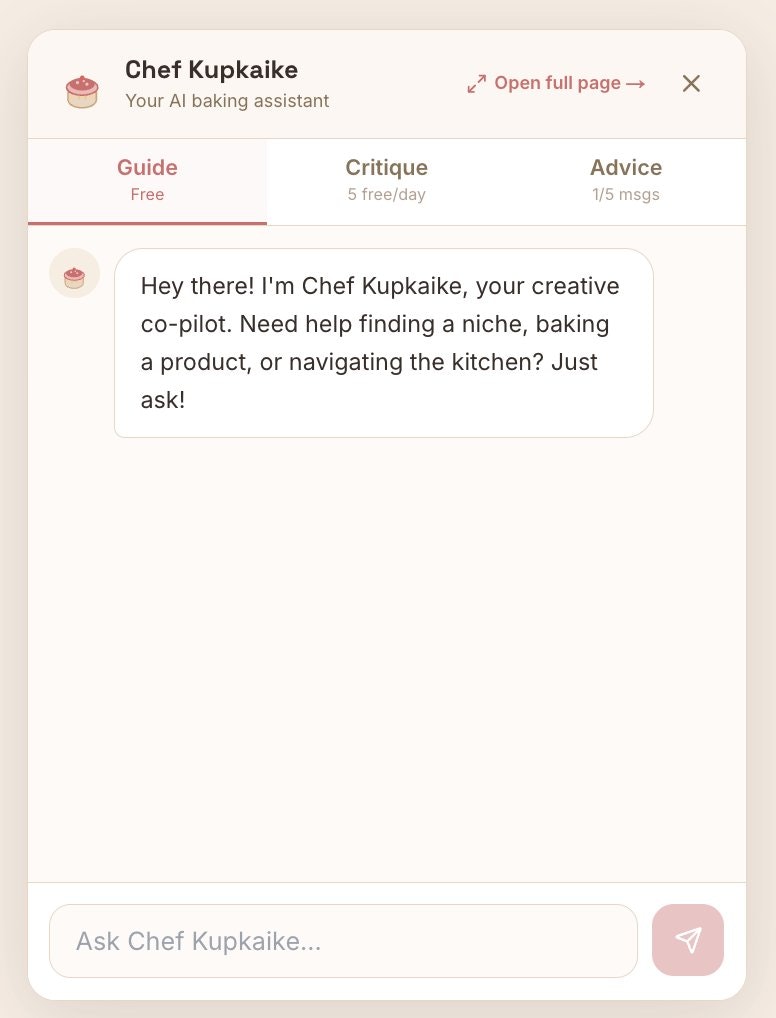The width and height of the screenshot is (776, 1018).
Task: Select the expand arrows icon near Open full page
Action: pos(476,83)
